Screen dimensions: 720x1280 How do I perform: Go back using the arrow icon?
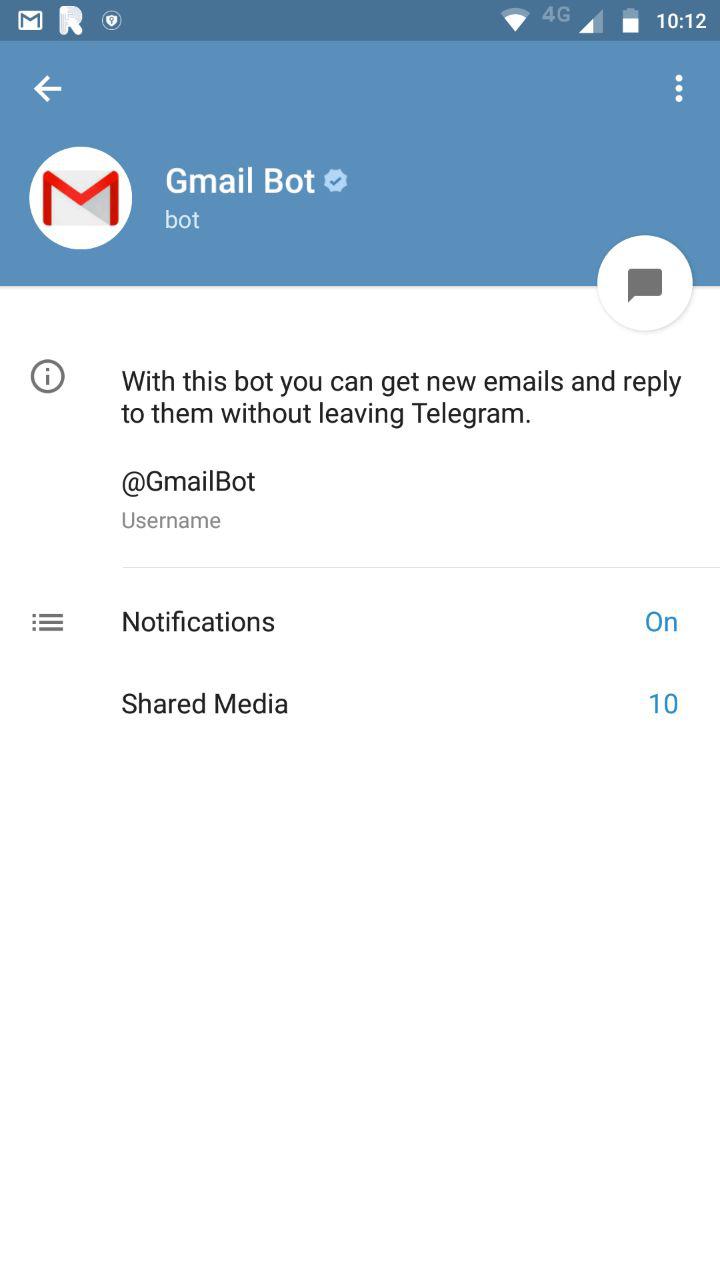pyautogui.click(x=47, y=89)
